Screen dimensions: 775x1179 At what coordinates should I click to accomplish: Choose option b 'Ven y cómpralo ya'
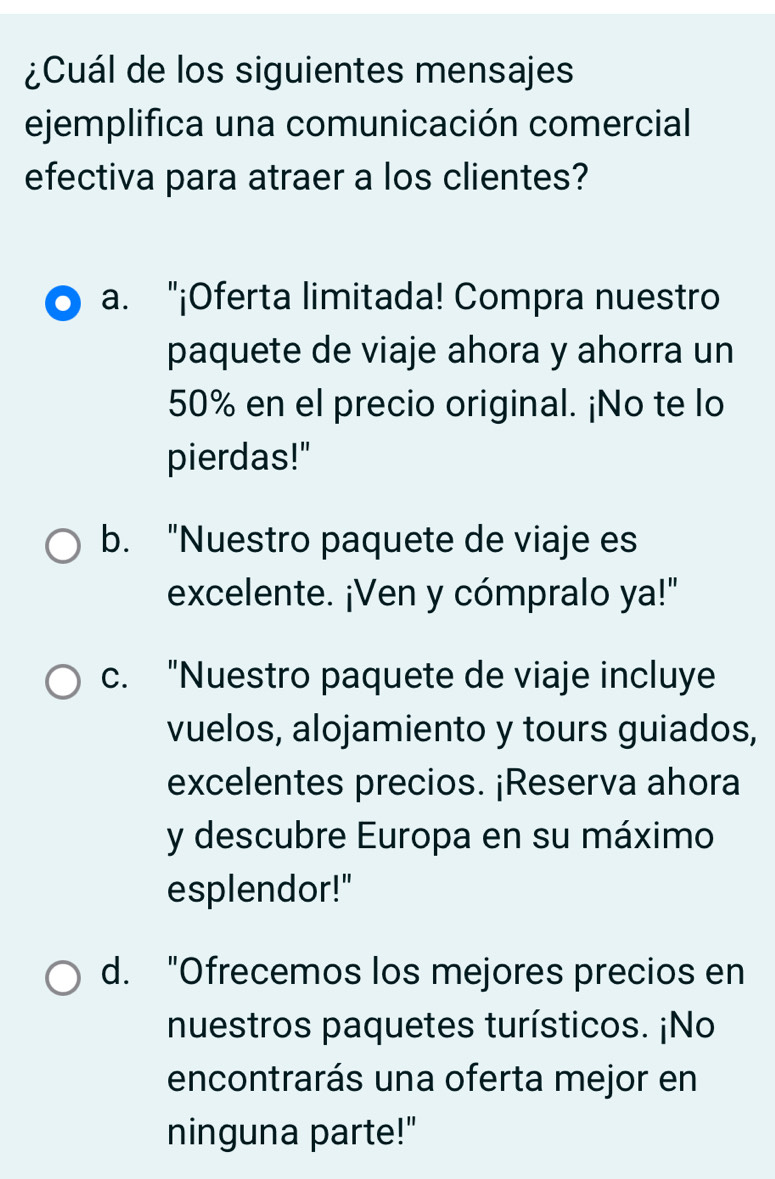coord(63,546)
